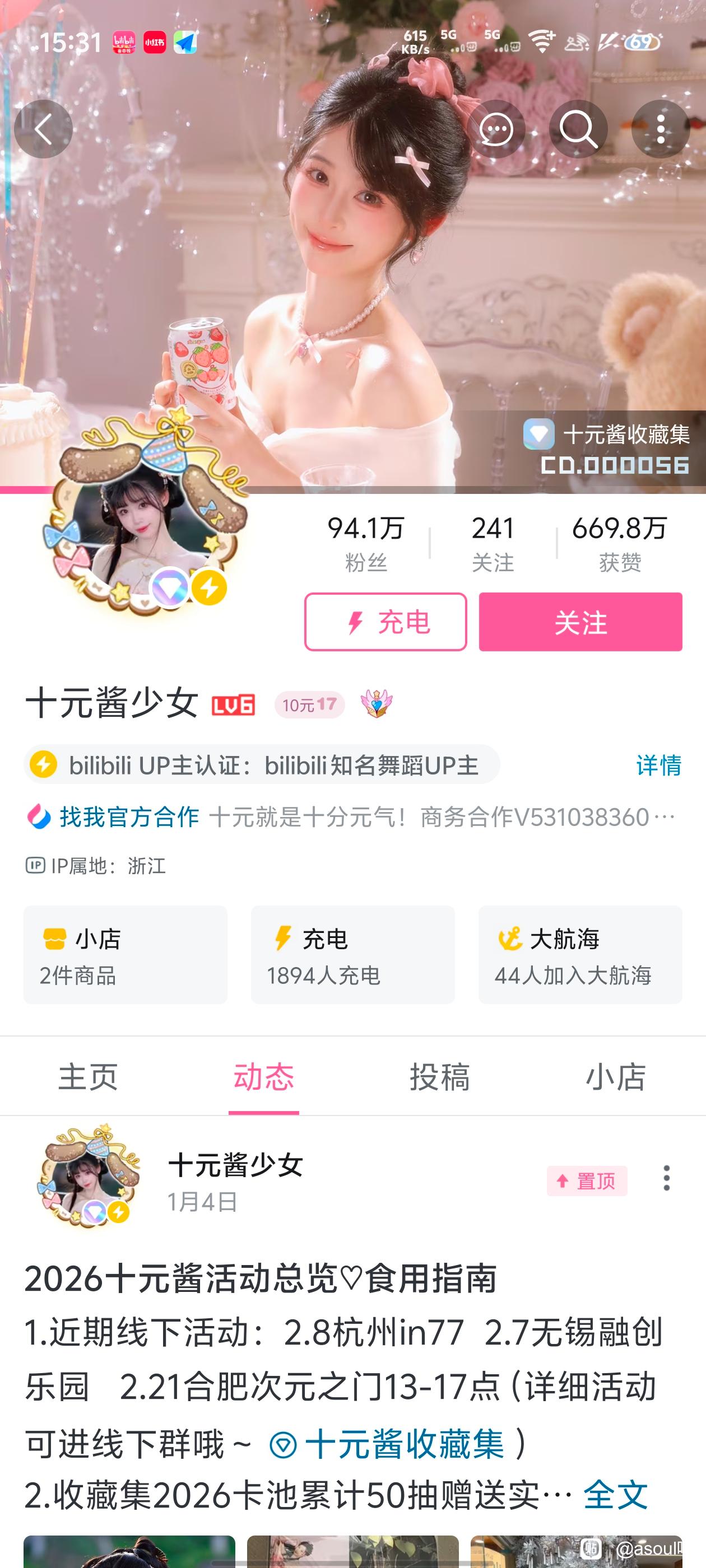Select the 动态 tab

click(x=264, y=1076)
